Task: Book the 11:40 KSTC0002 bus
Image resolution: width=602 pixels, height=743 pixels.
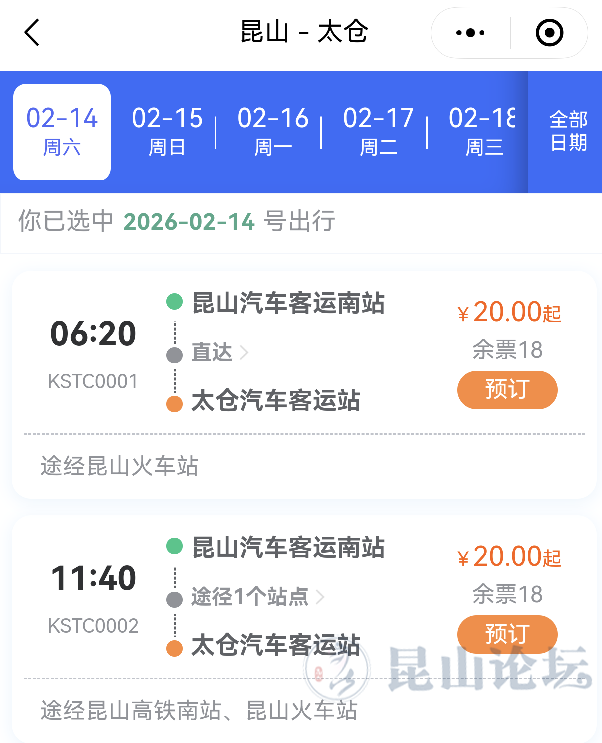Action: [507, 634]
